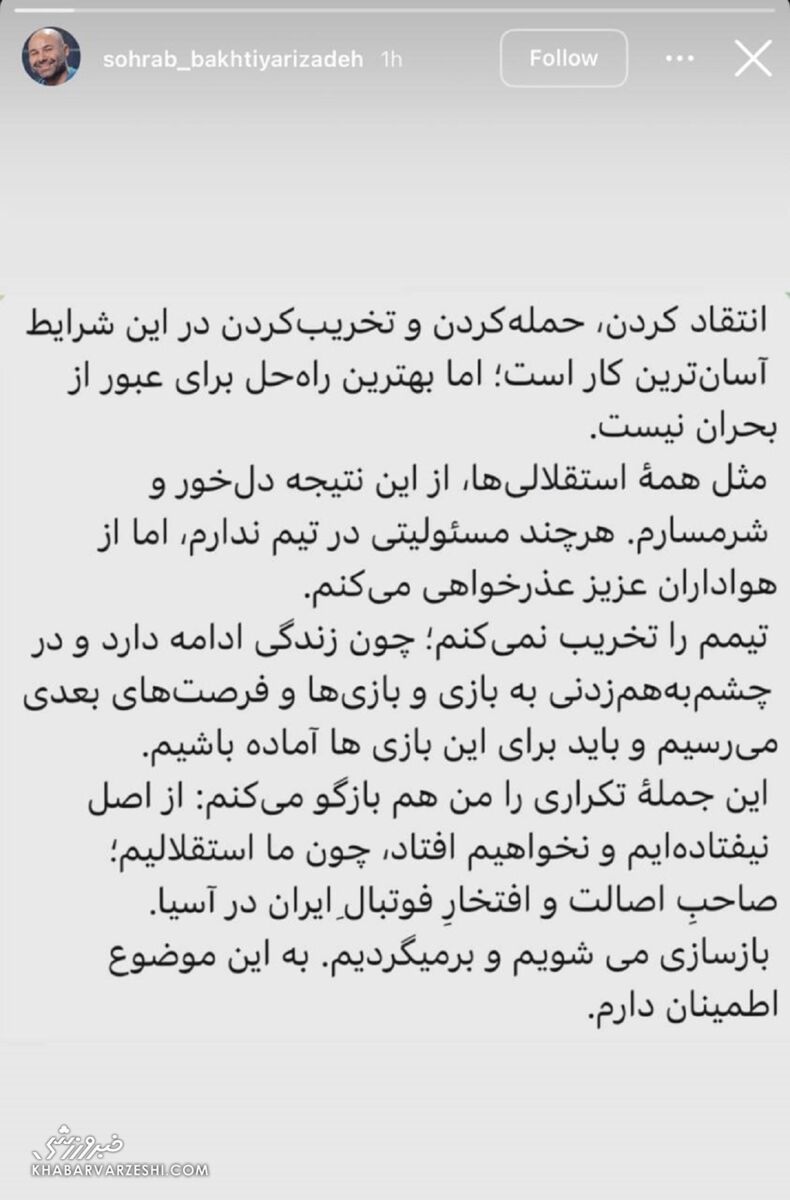Dismiss the story viewer via the X
Viewport: 790px width, 1200px height.
752,58
